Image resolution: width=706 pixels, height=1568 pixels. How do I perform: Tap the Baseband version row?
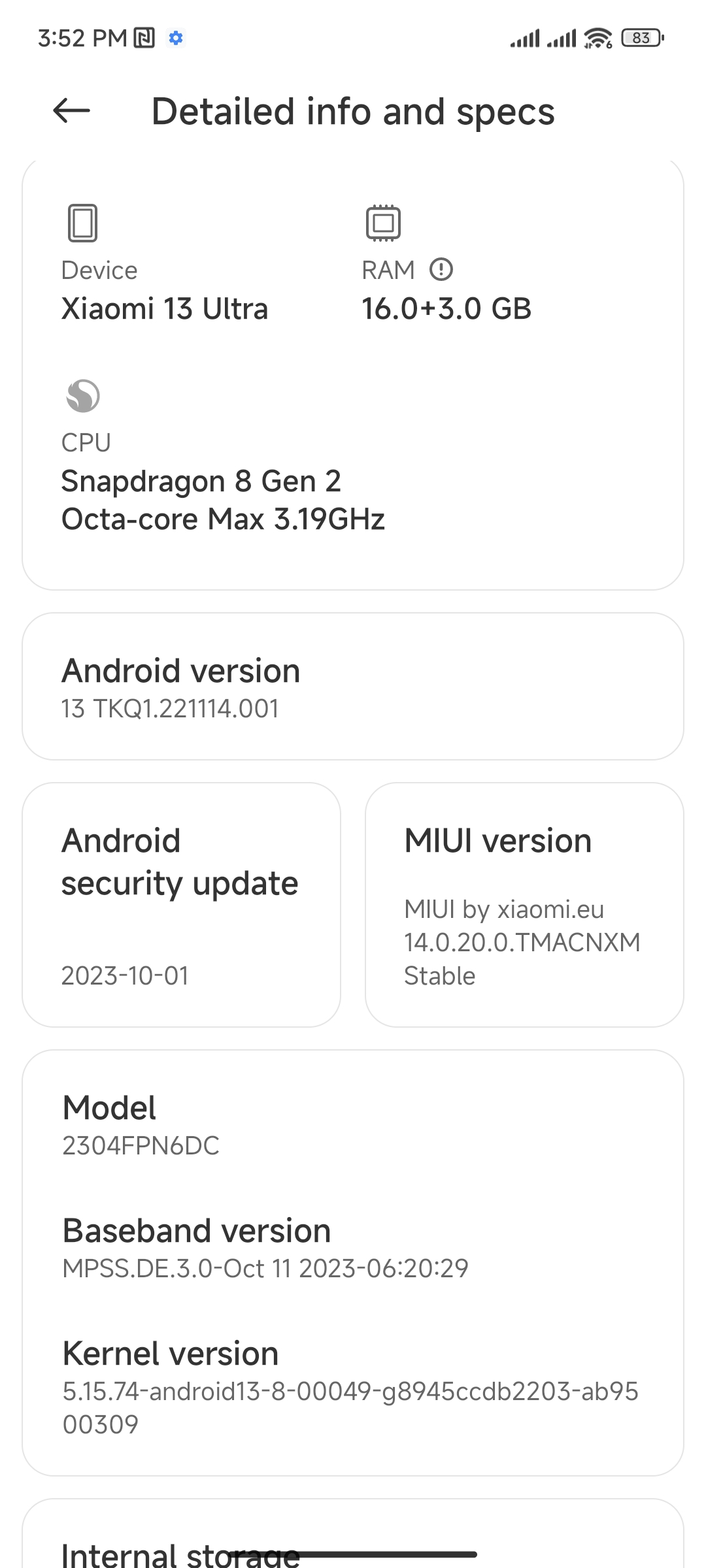(353, 1249)
